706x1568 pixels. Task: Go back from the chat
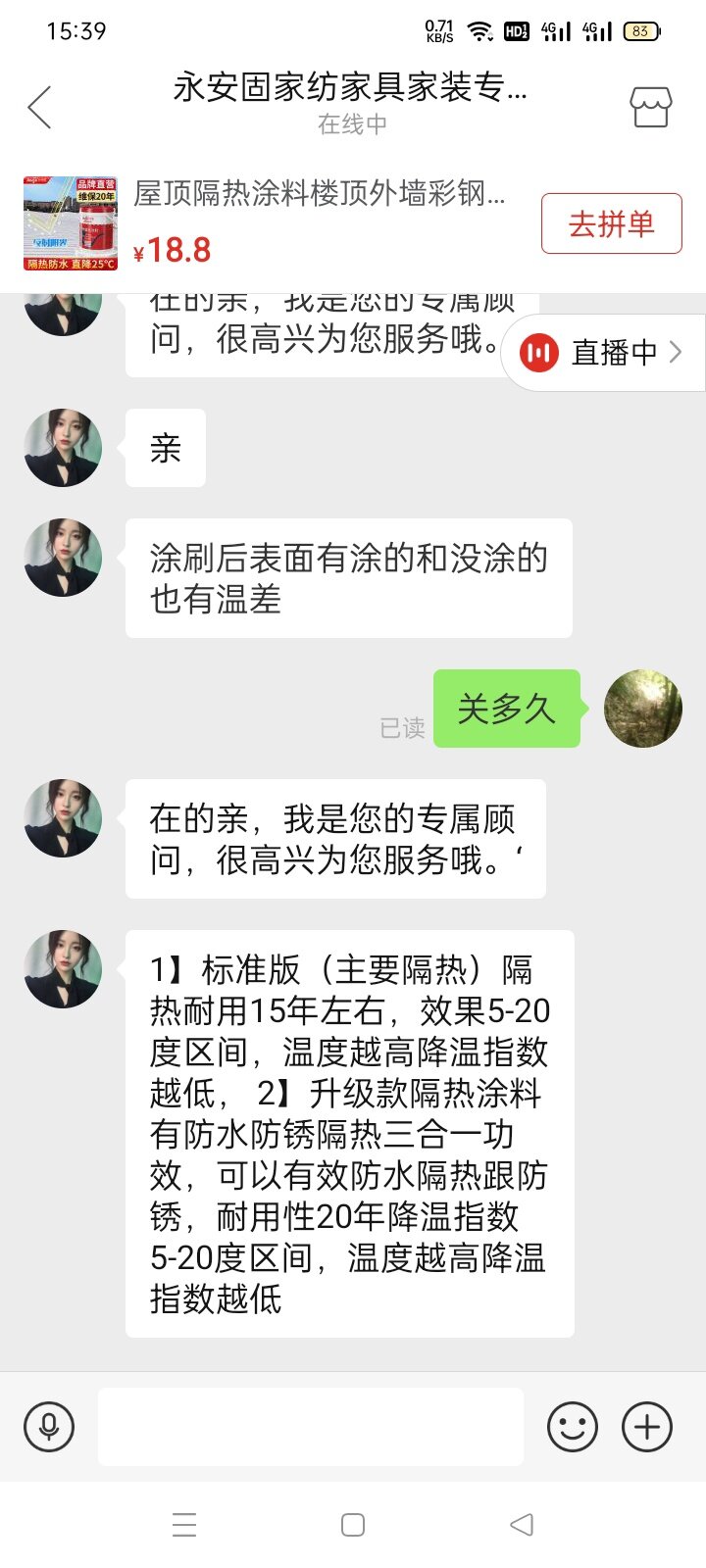[x=40, y=107]
